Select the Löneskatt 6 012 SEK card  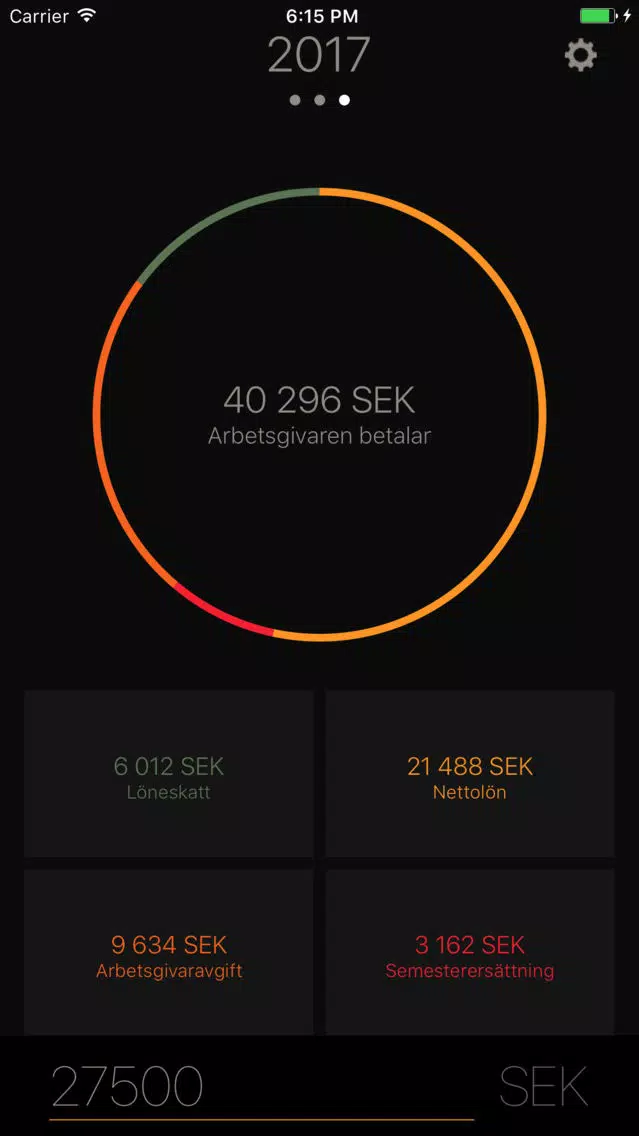[x=169, y=774]
